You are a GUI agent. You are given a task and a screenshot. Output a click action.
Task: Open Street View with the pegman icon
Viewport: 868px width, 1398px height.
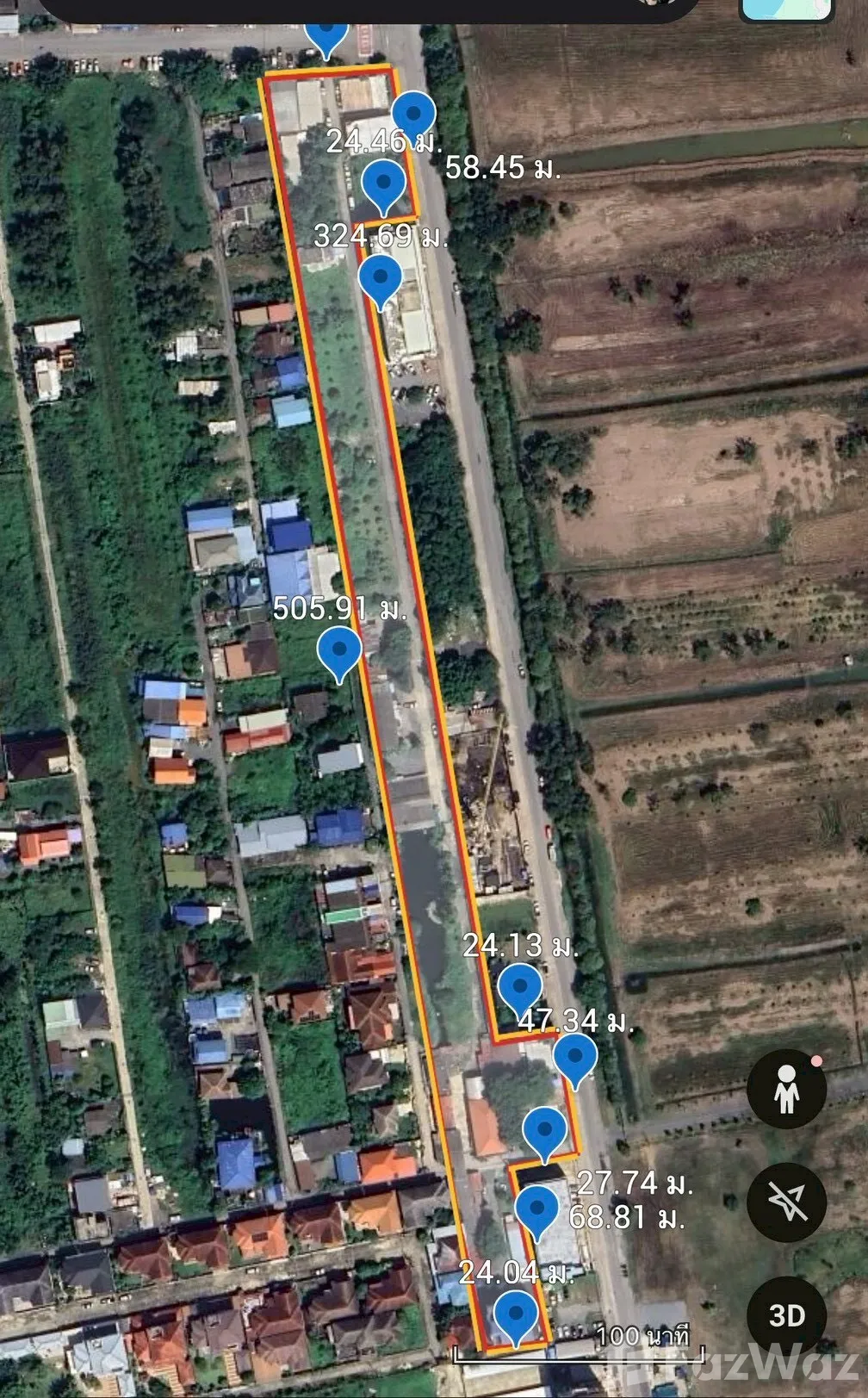point(786,1090)
